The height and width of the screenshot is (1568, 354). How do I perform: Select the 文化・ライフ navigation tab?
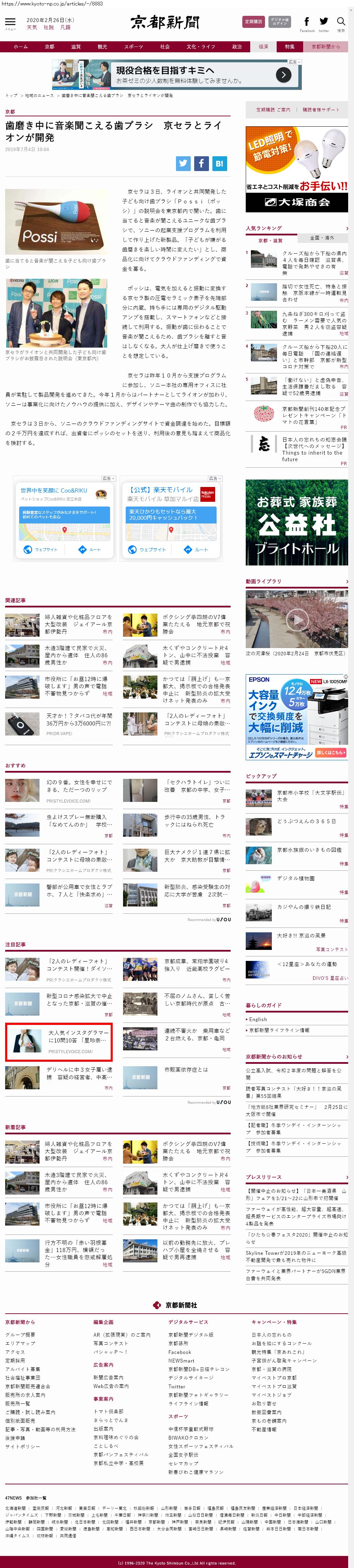pos(201,46)
